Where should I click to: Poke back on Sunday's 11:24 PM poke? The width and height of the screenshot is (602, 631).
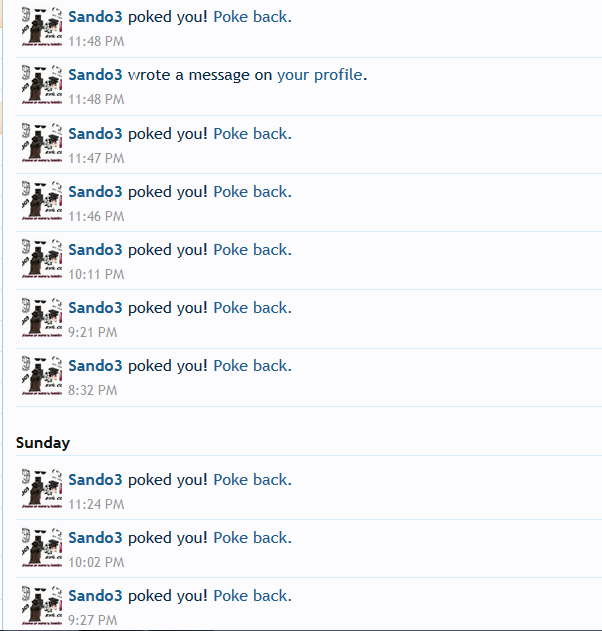point(250,480)
